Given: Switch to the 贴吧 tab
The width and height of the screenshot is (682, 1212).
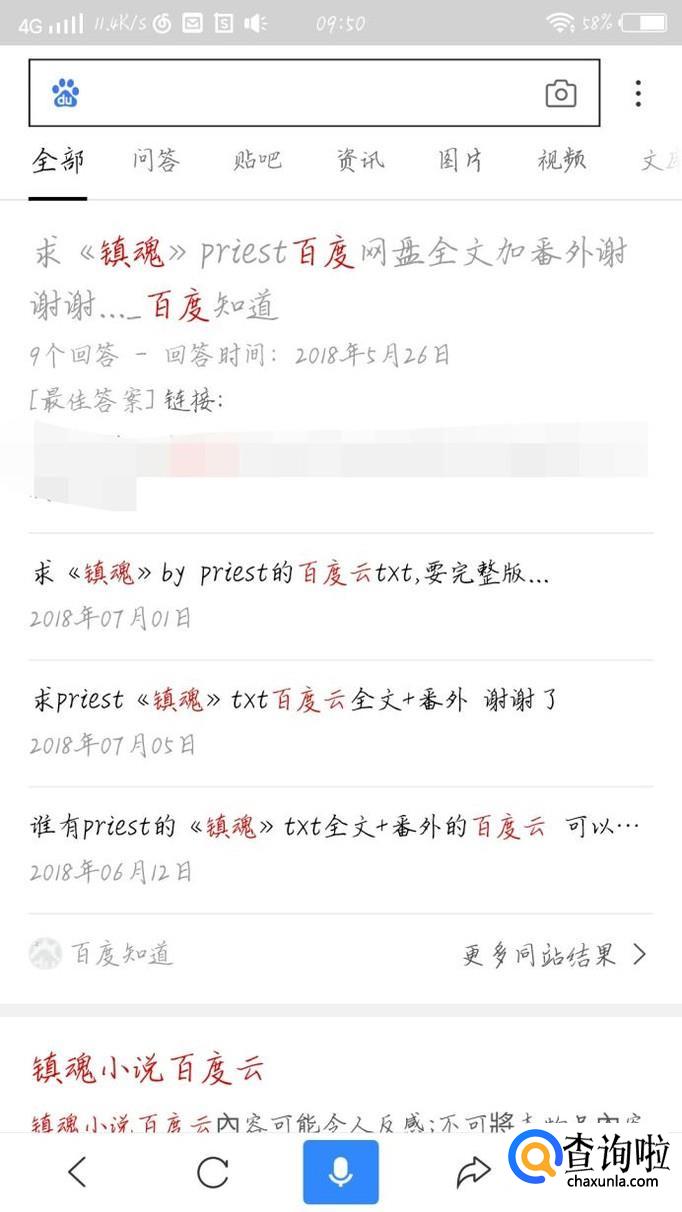Looking at the screenshot, I should 257,160.
